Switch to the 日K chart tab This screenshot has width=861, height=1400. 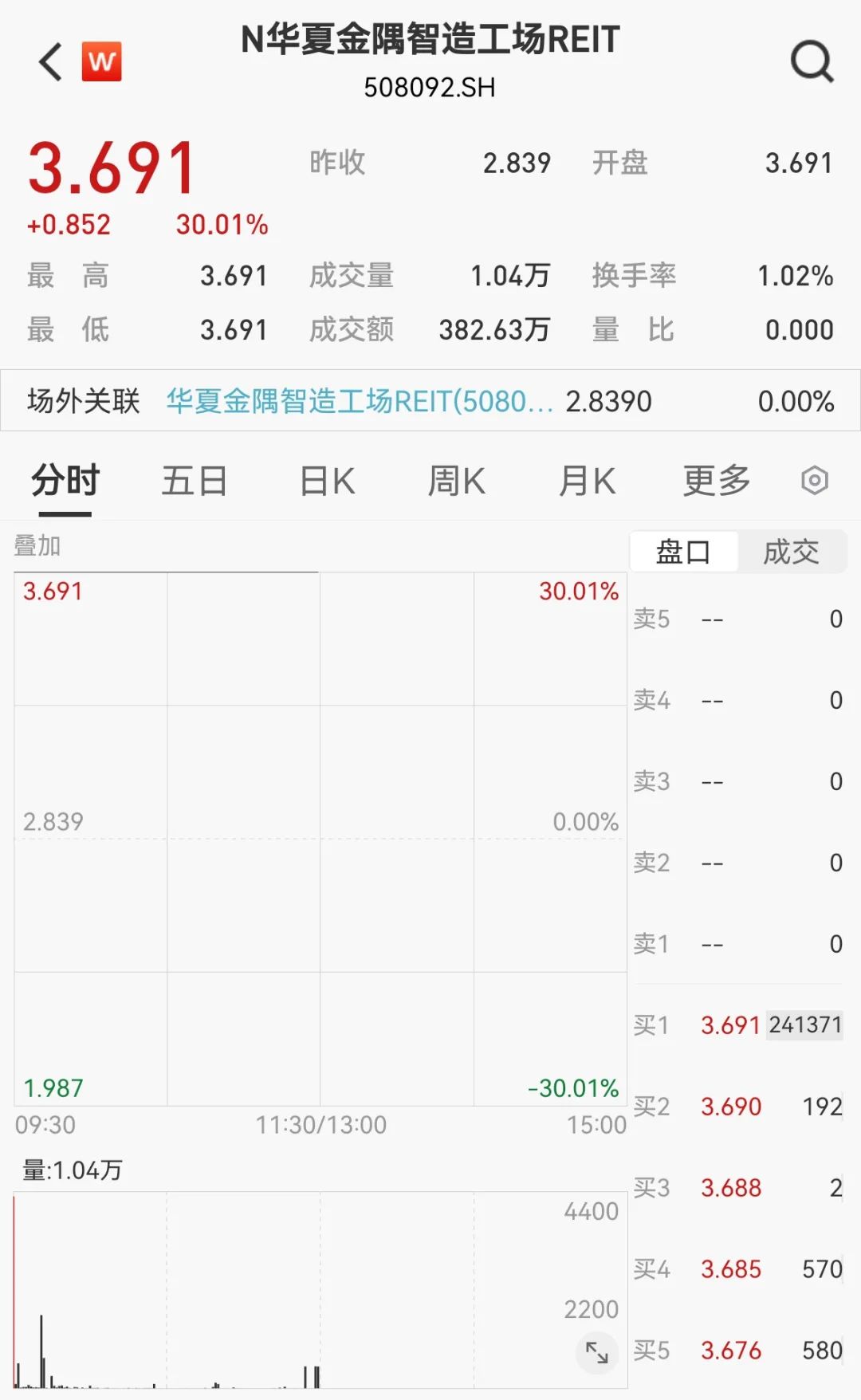pyautogui.click(x=327, y=482)
